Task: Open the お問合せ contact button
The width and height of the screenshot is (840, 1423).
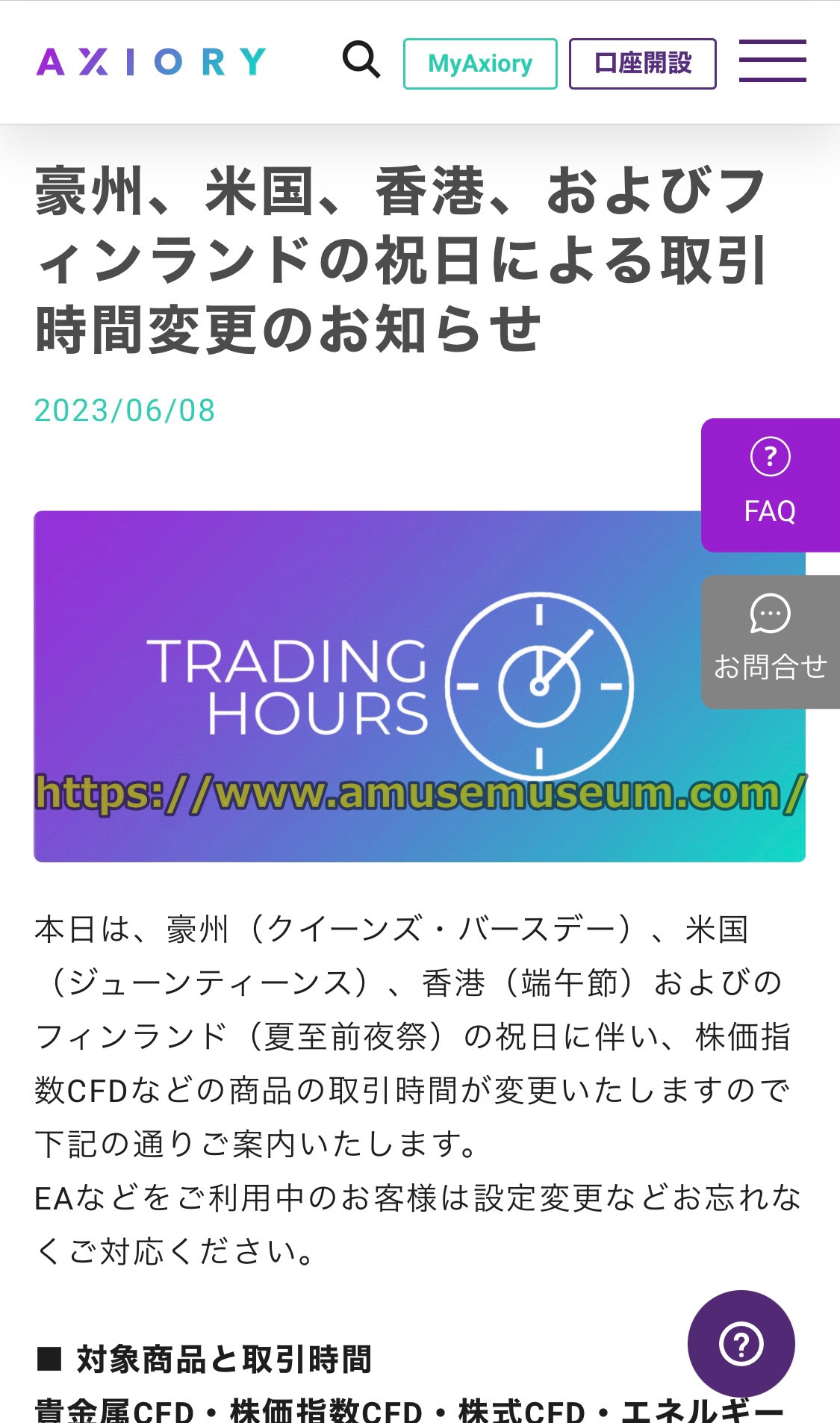Action: [x=770, y=642]
